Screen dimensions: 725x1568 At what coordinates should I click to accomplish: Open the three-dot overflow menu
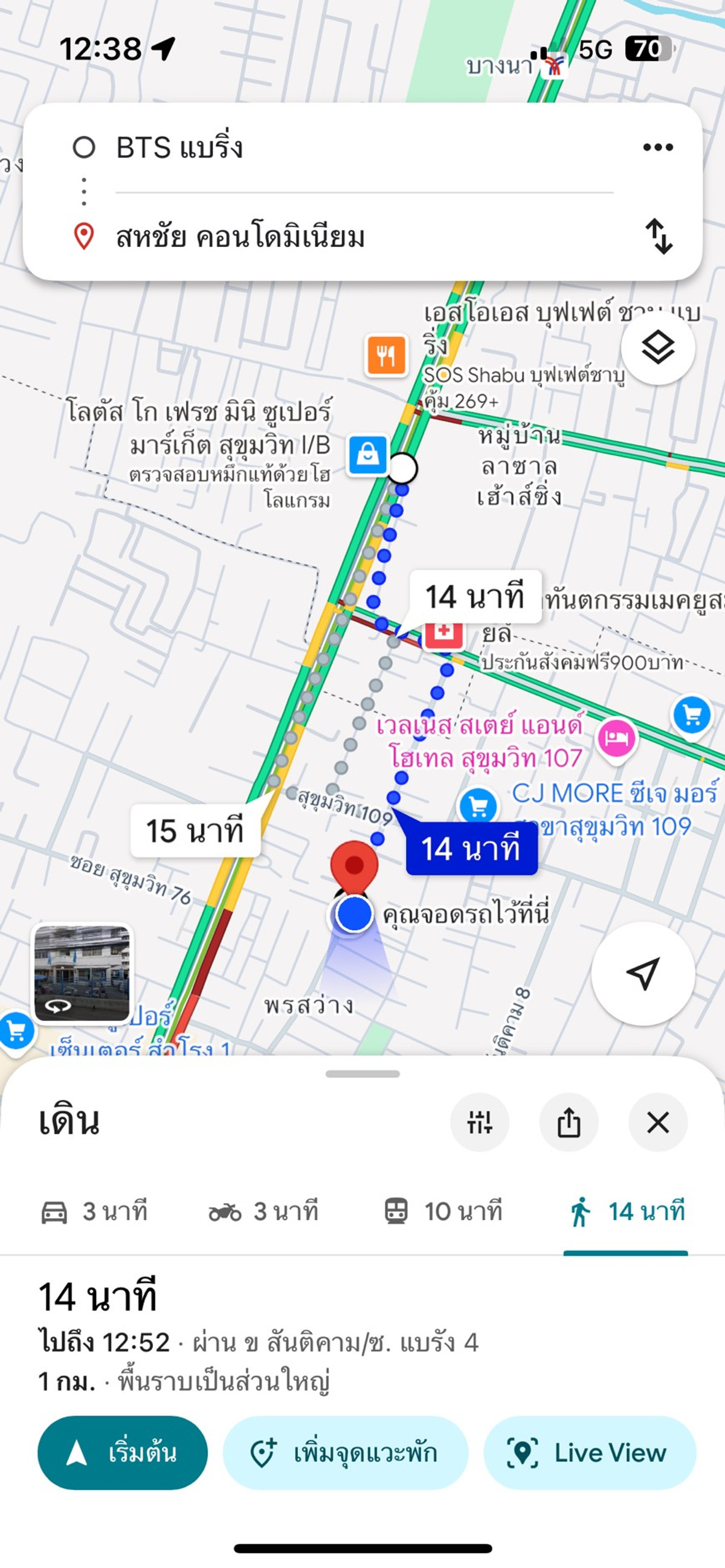click(x=657, y=147)
